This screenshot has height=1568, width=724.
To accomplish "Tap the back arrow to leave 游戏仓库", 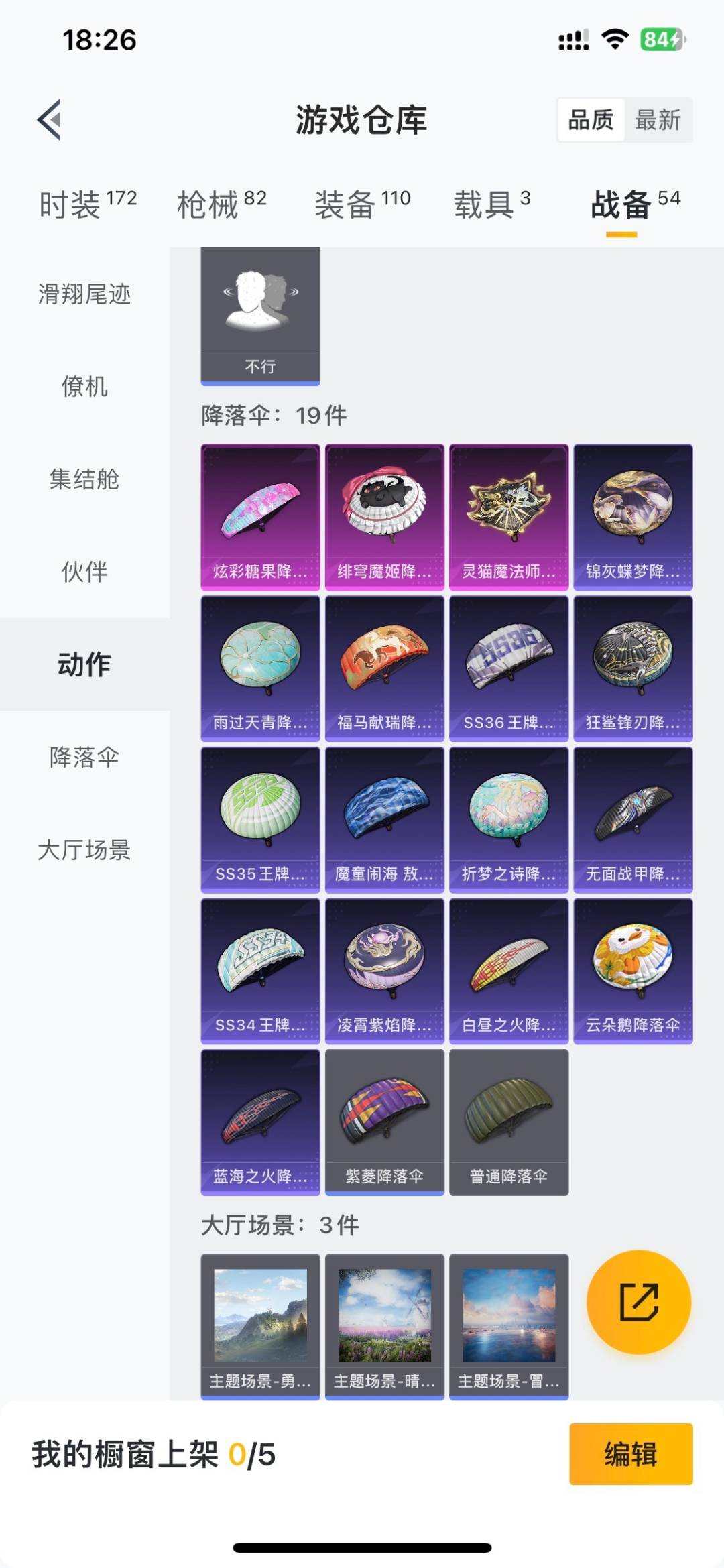I will tap(48, 121).
